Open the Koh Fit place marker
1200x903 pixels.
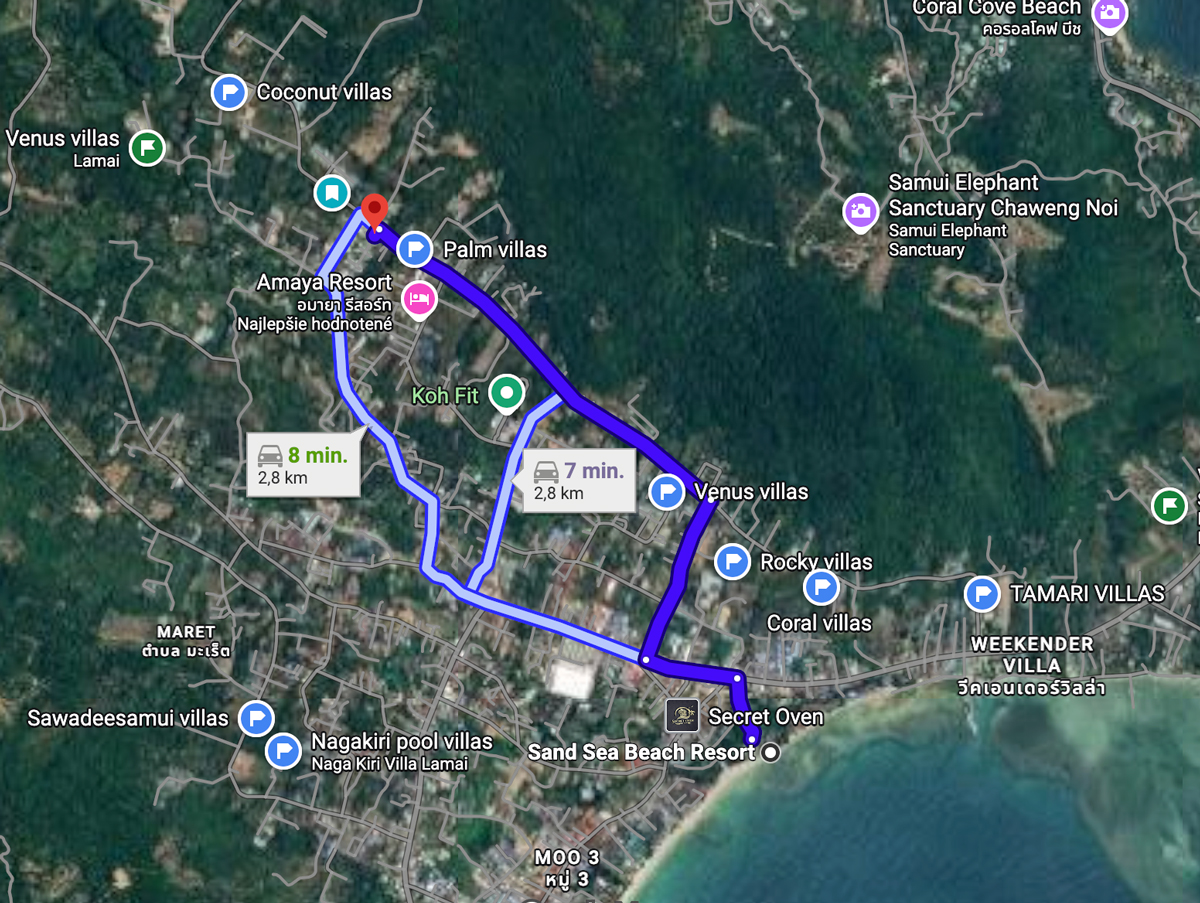(x=507, y=392)
